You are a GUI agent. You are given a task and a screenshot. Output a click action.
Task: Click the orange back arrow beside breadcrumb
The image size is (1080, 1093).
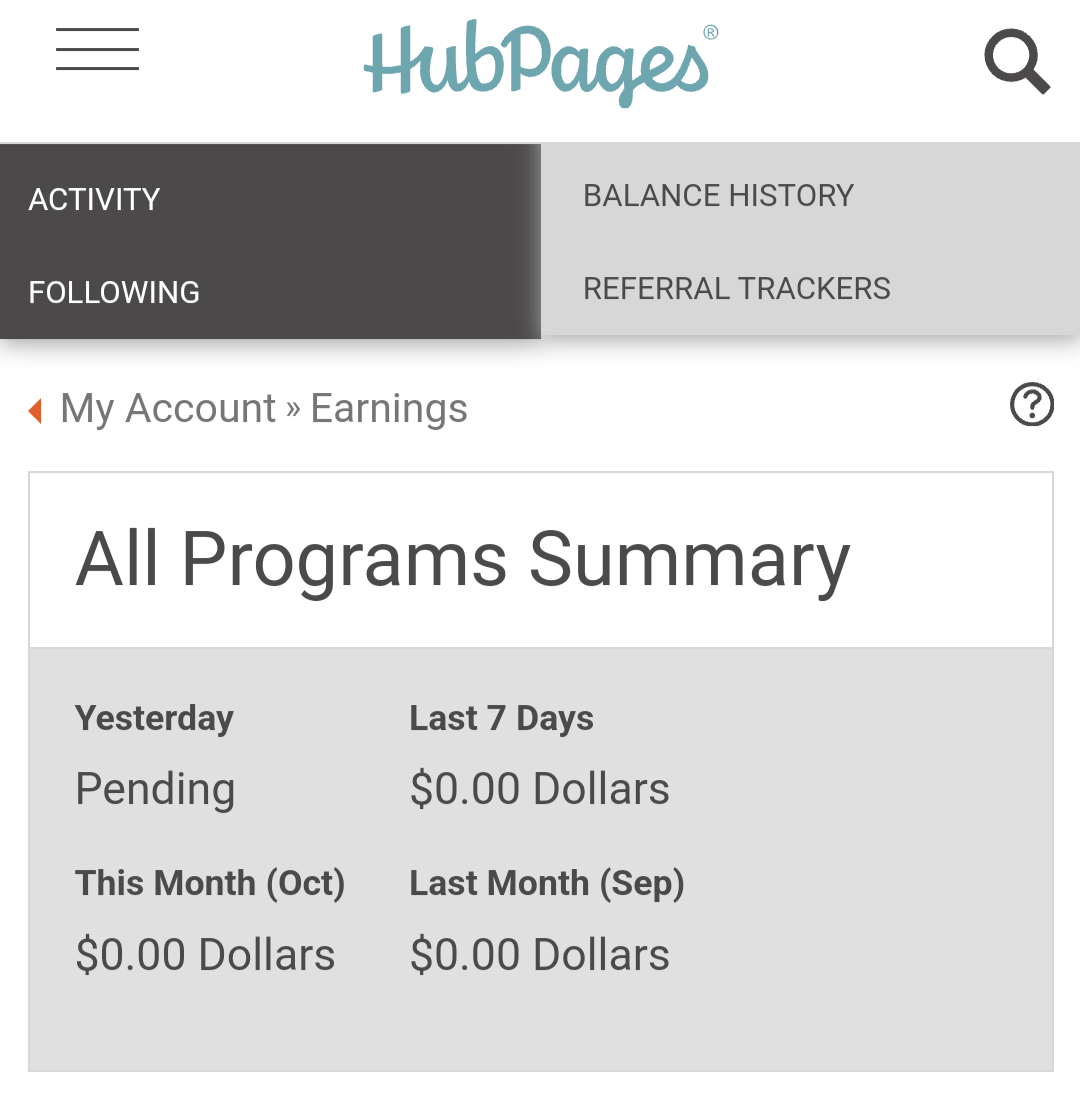pos(34,409)
